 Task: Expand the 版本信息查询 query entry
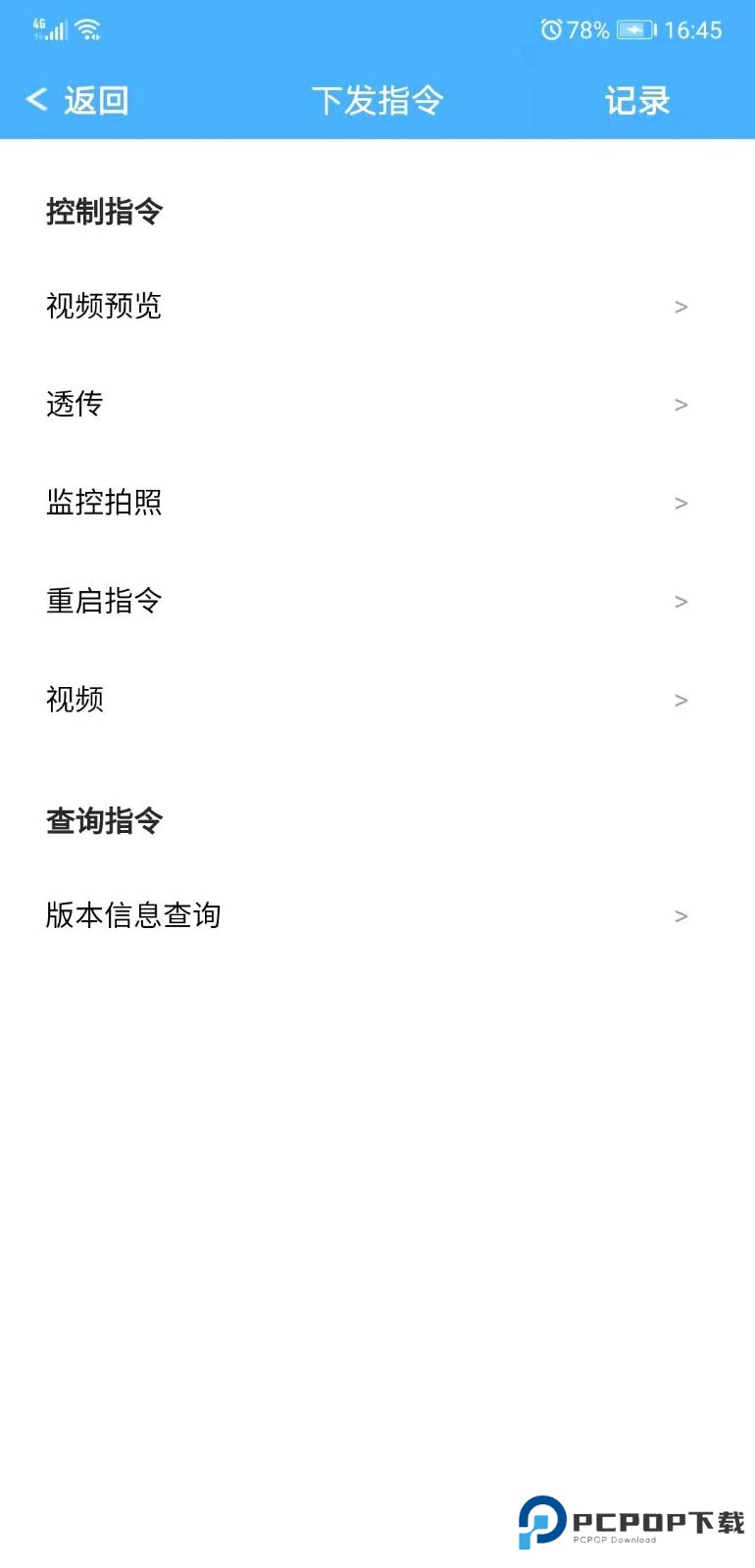[133, 914]
